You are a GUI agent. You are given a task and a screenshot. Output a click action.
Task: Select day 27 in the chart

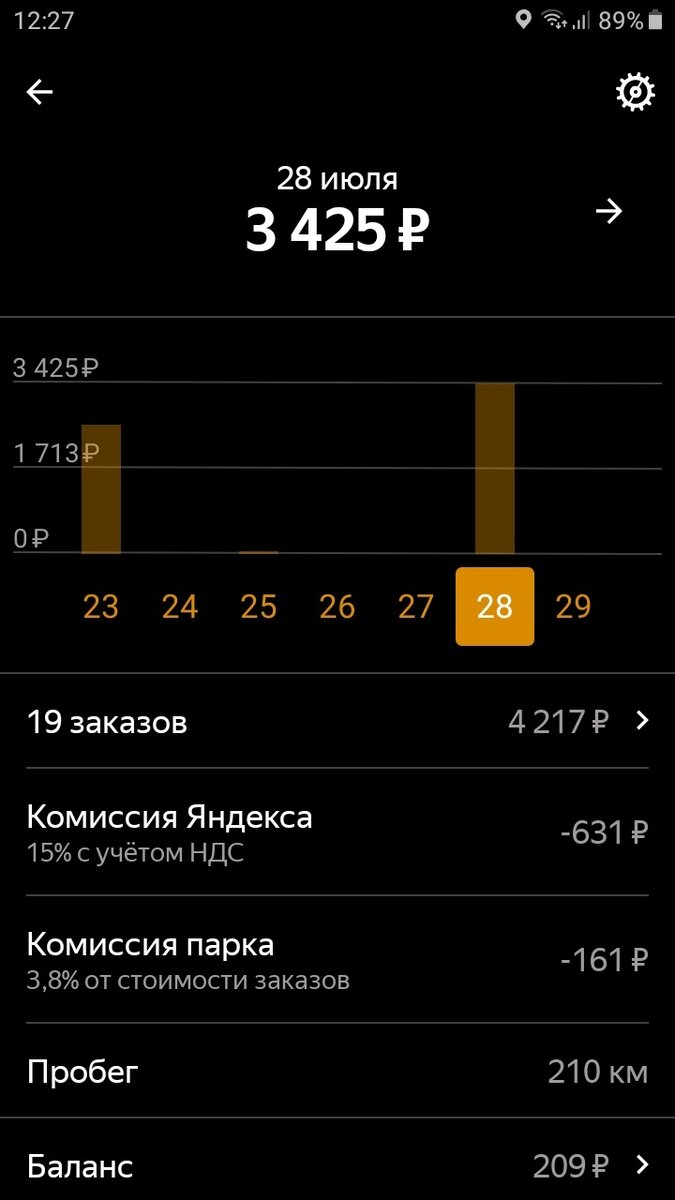(416, 607)
